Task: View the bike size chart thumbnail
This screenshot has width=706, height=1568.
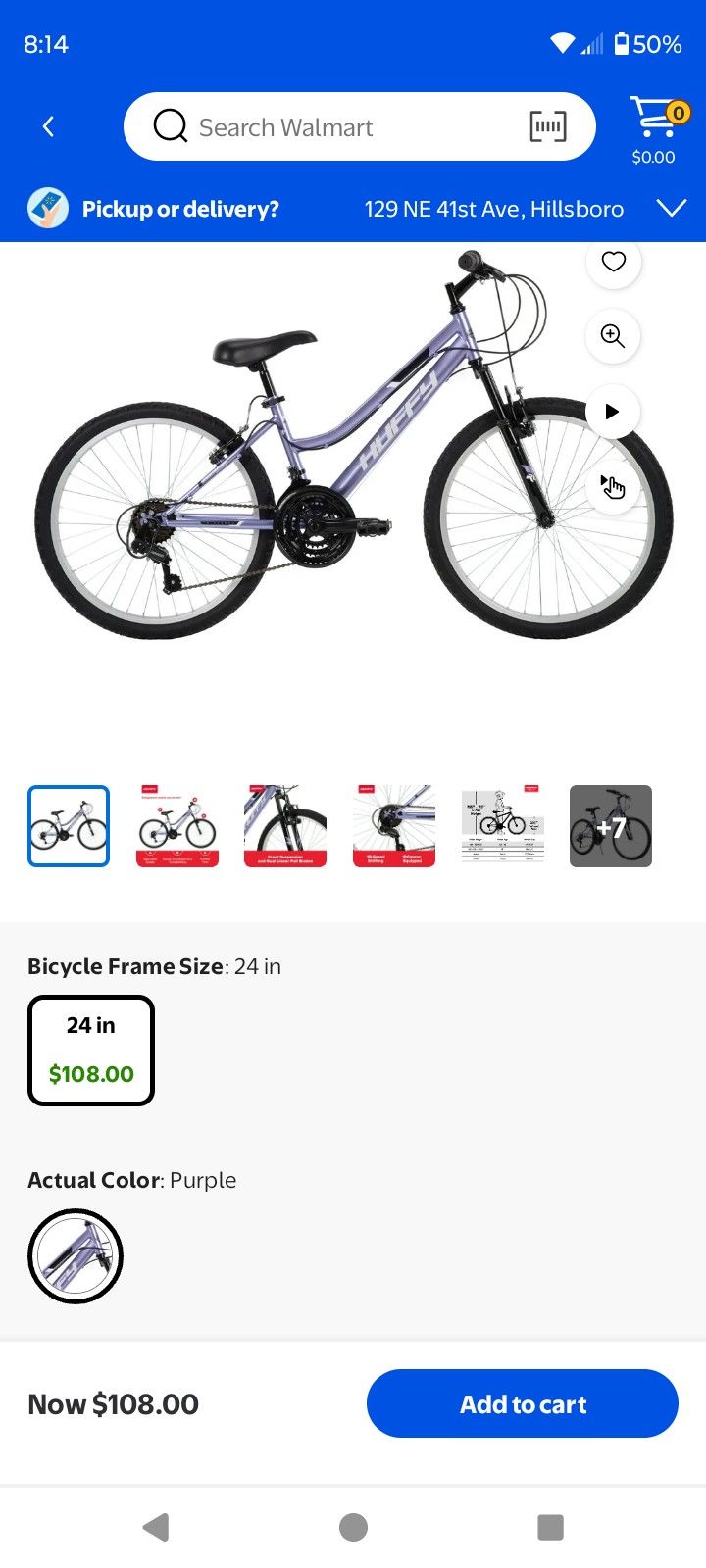Action: pos(502,825)
